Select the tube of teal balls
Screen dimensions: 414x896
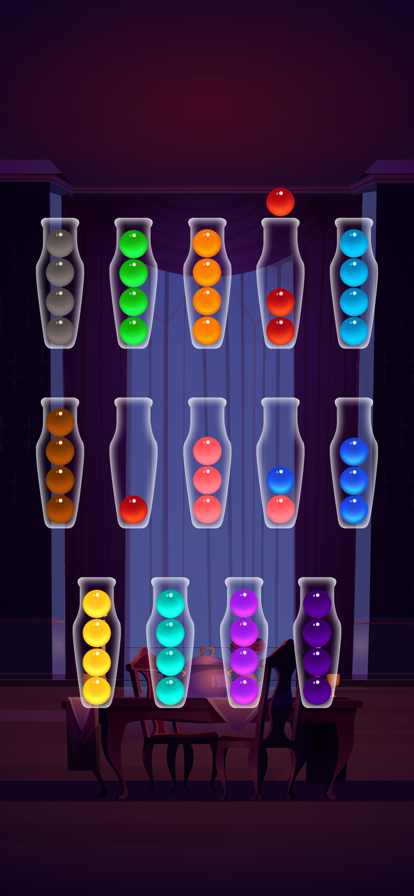[170, 643]
